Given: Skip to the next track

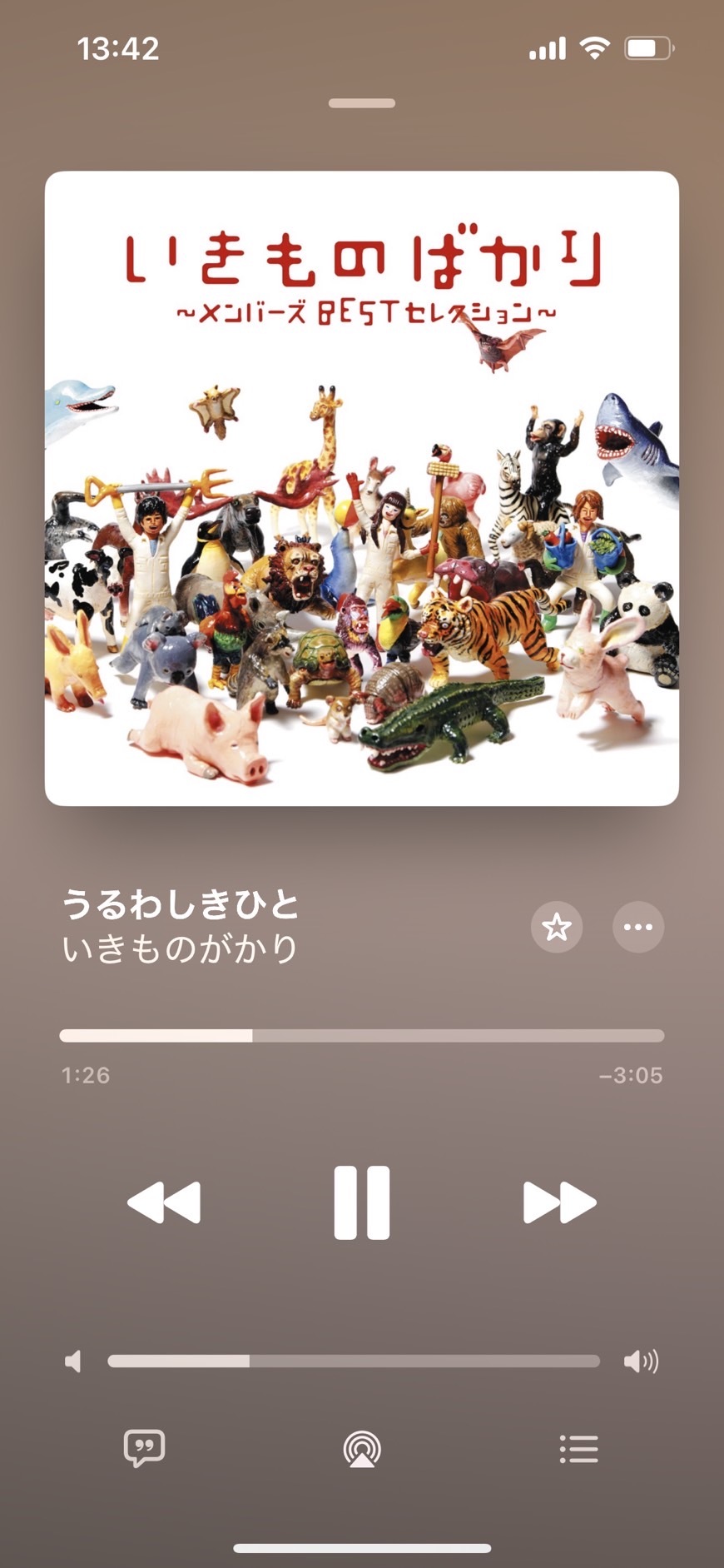Looking at the screenshot, I should pyautogui.click(x=559, y=1202).
